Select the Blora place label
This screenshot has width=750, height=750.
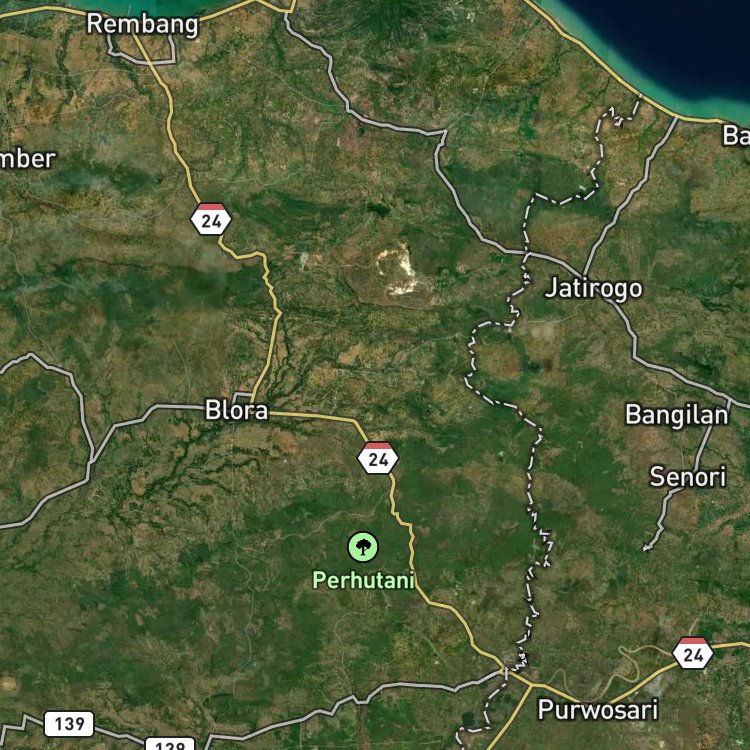click(x=236, y=410)
